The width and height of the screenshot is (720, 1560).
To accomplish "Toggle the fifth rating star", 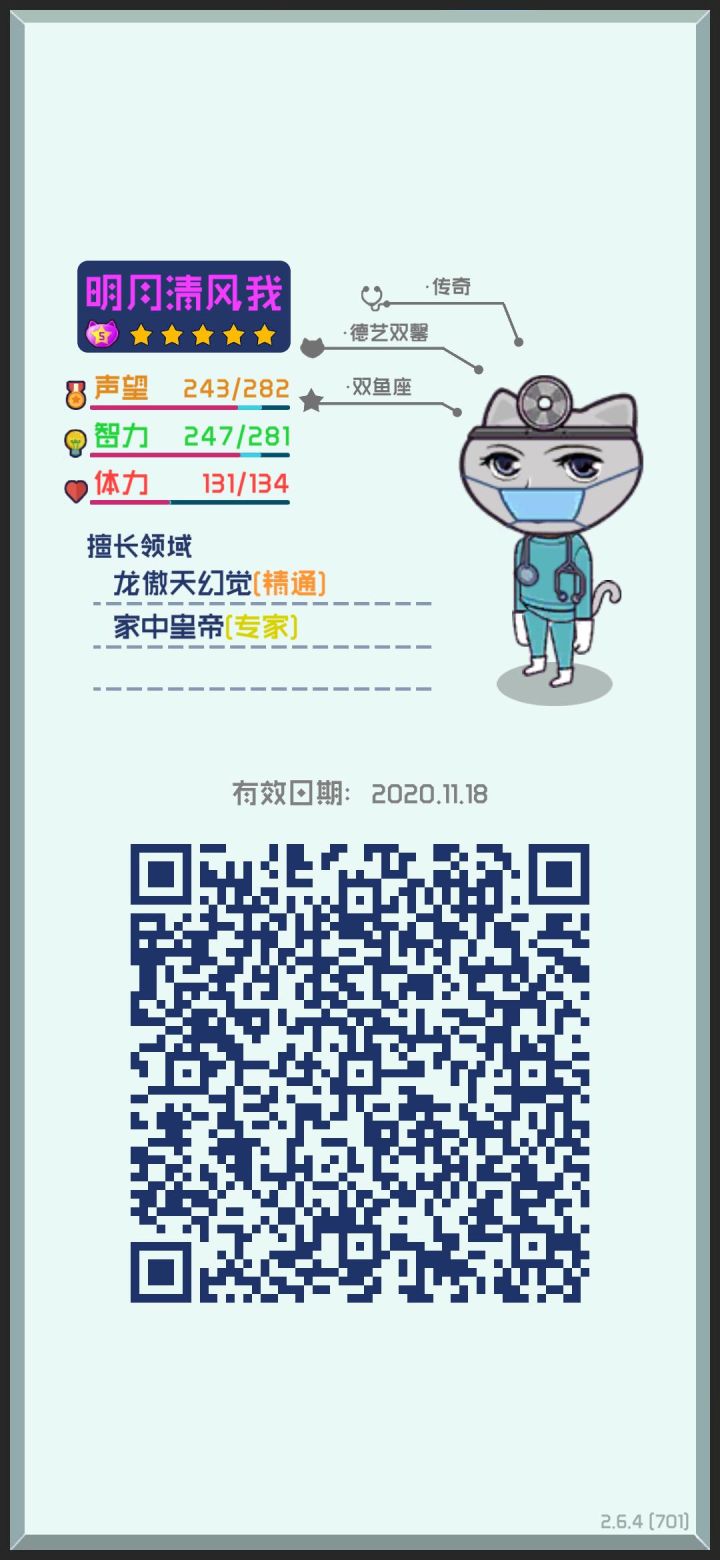I will 263,335.
